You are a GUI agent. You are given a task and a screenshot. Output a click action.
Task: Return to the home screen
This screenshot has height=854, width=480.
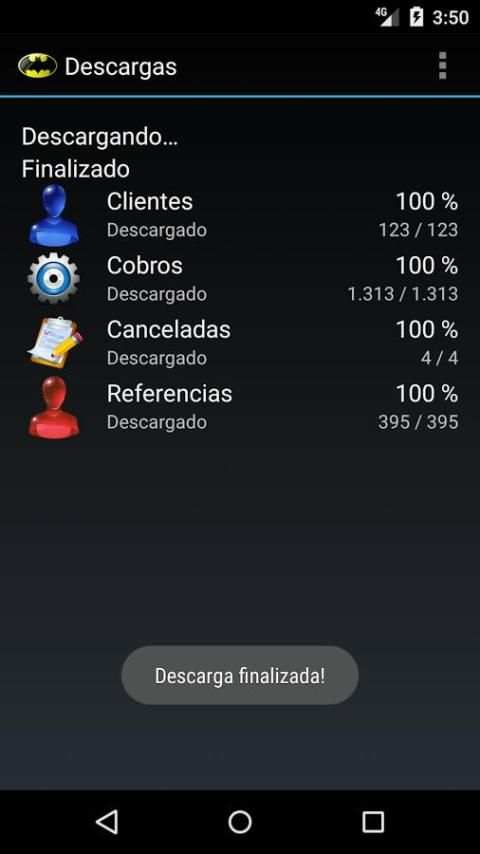point(240,821)
